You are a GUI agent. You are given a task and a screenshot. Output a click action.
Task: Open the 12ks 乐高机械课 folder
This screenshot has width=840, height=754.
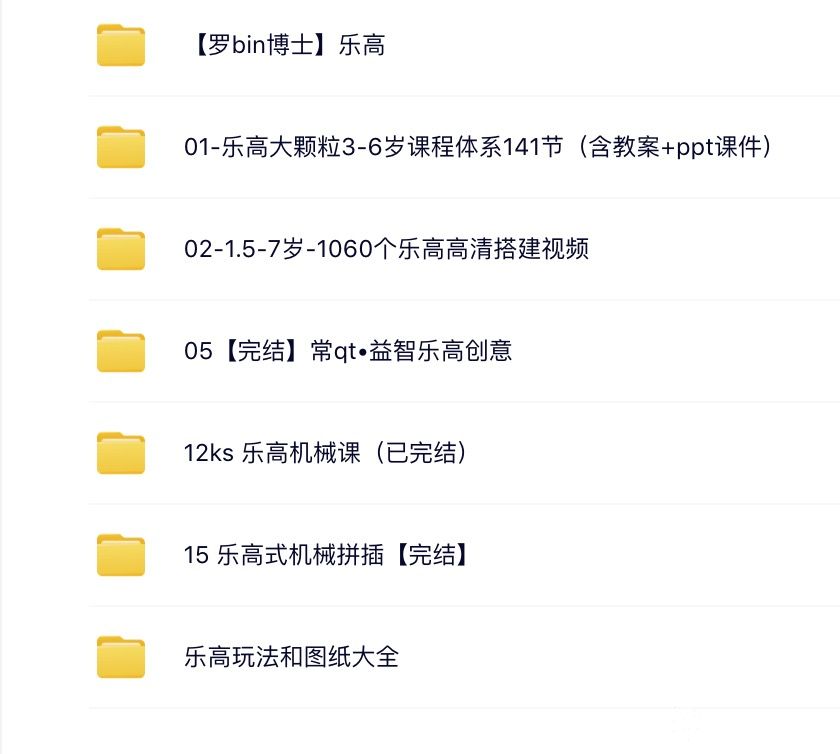(x=325, y=453)
